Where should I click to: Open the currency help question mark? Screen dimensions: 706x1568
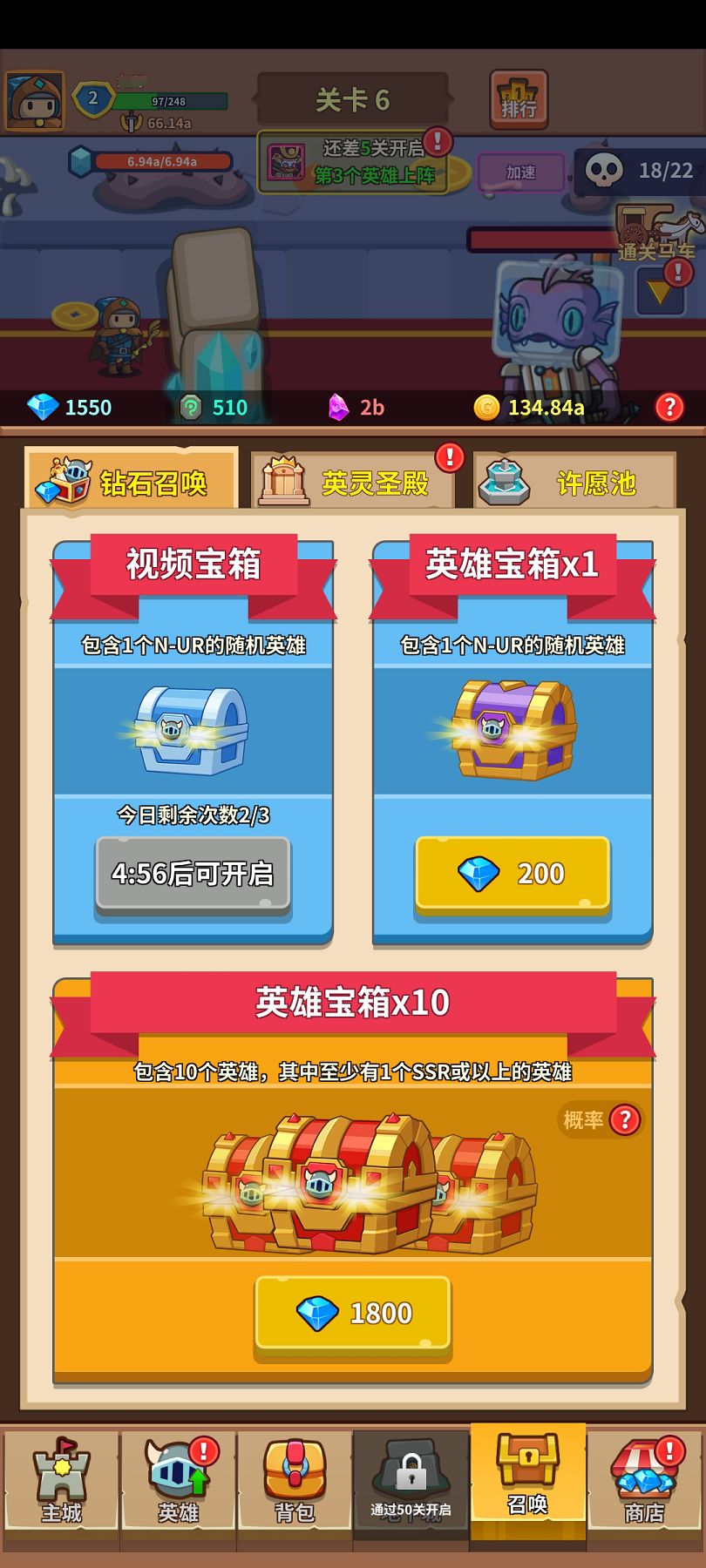(x=669, y=407)
